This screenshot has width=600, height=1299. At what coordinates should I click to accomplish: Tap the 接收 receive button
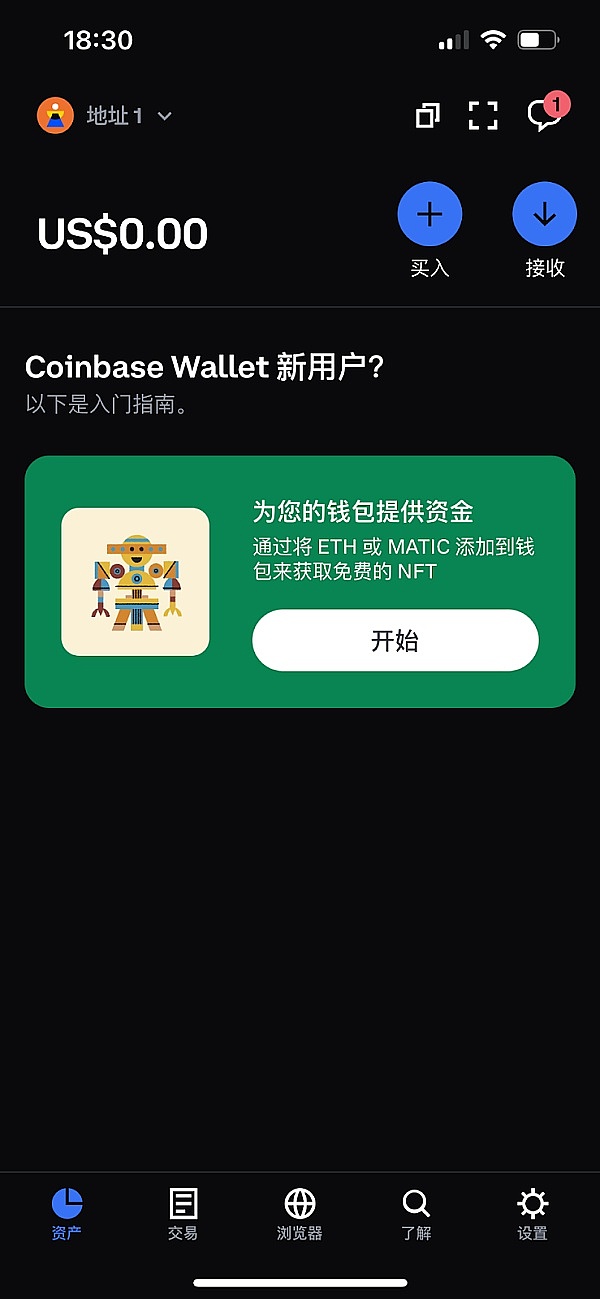click(x=544, y=214)
